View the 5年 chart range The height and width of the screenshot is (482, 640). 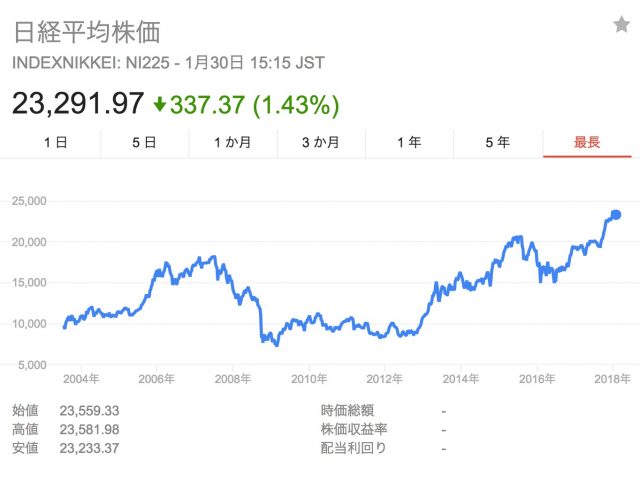point(497,143)
